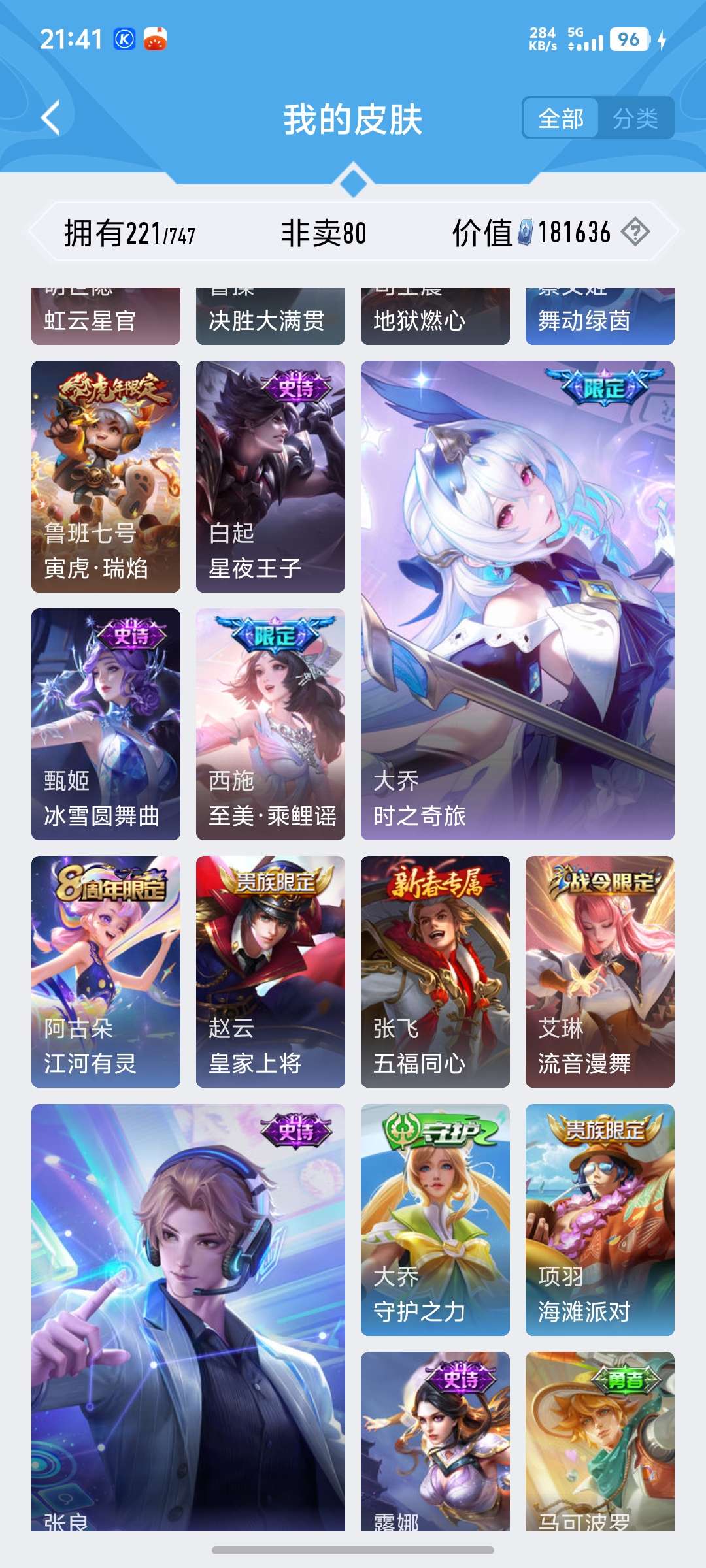Open the value help question icon

pos(635,232)
